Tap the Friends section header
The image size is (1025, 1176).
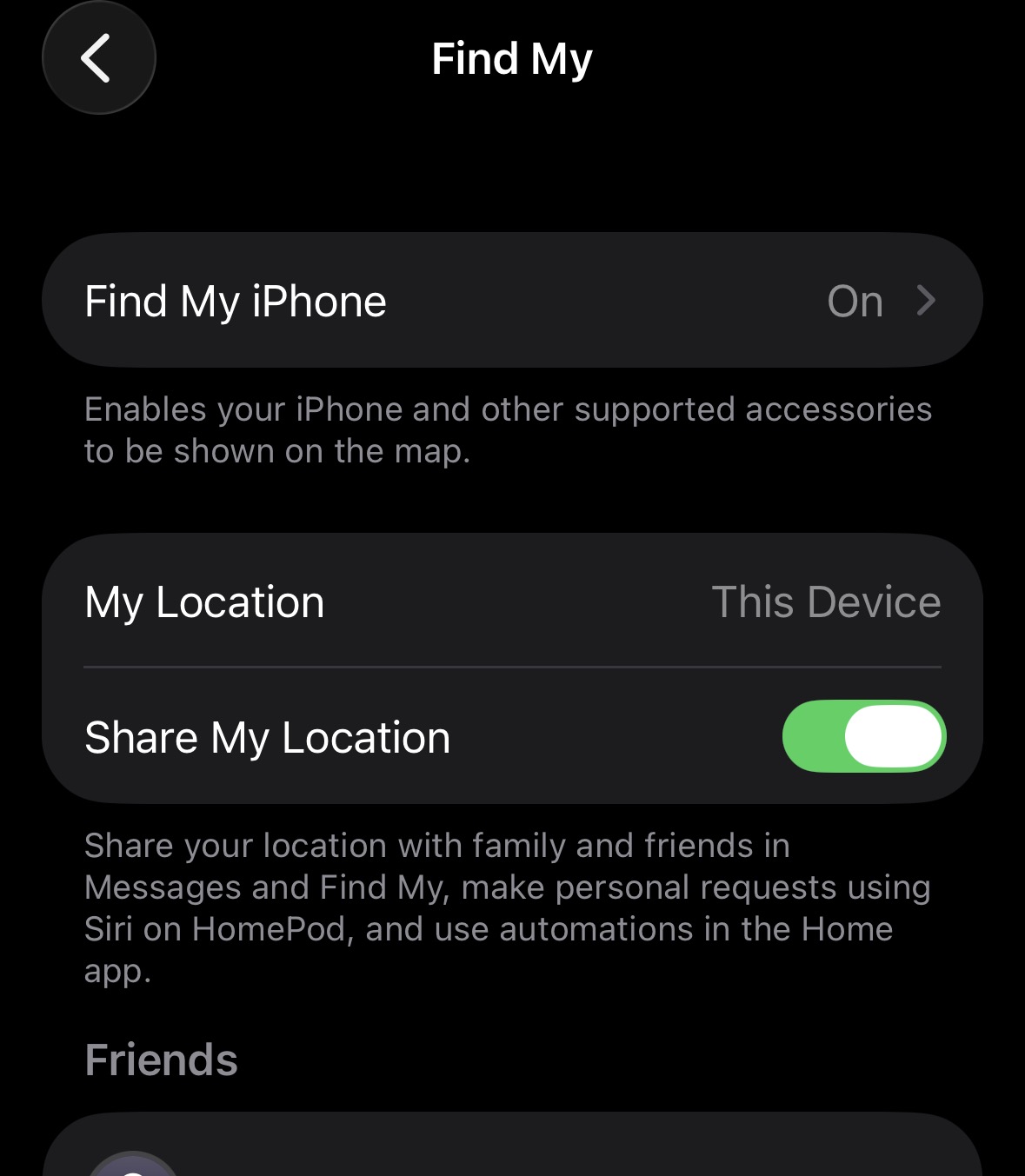click(162, 1059)
